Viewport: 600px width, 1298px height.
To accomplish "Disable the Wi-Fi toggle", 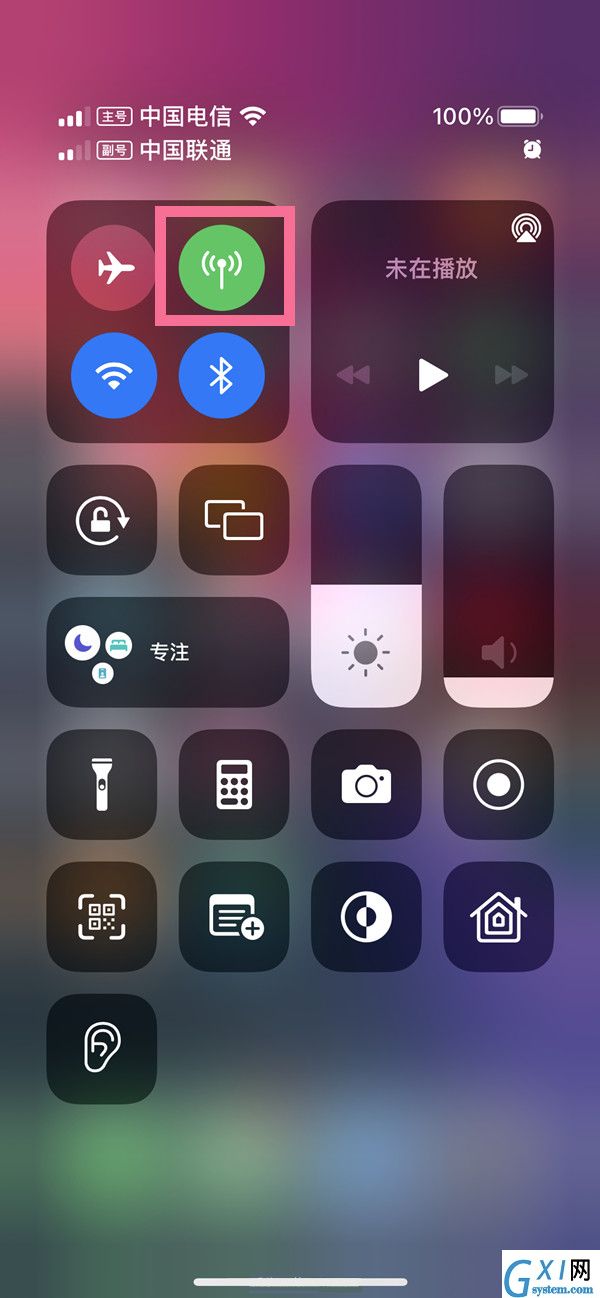I will coord(114,375).
